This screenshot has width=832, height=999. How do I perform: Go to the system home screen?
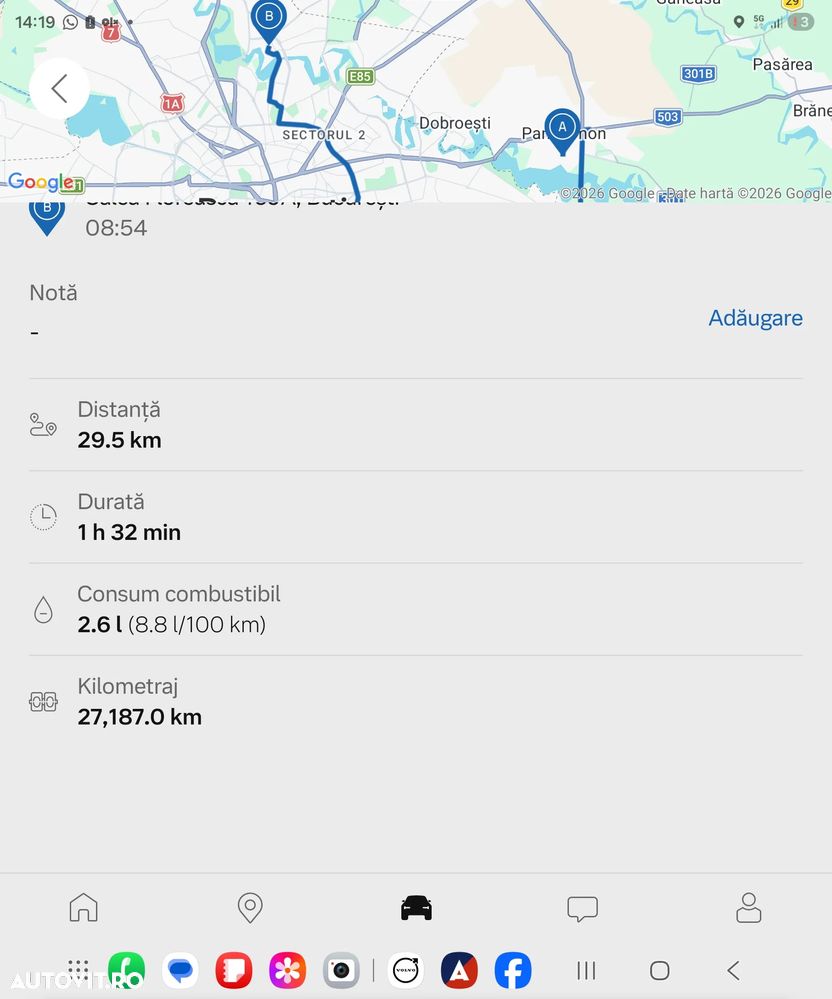pos(659,970)
